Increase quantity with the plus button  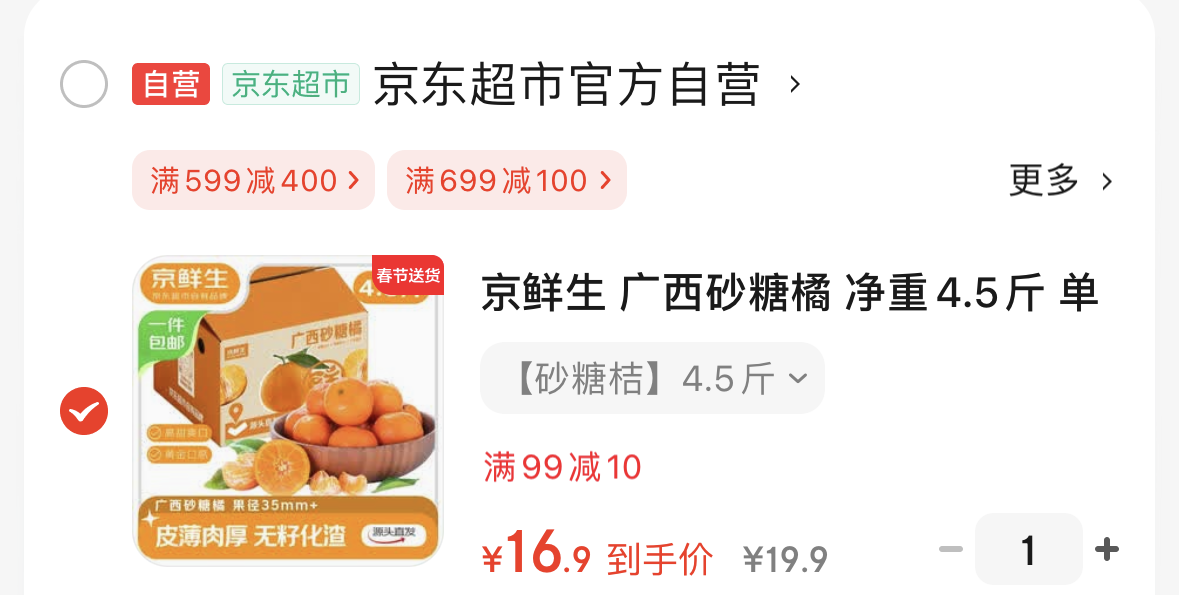(x=1106, y=549)
